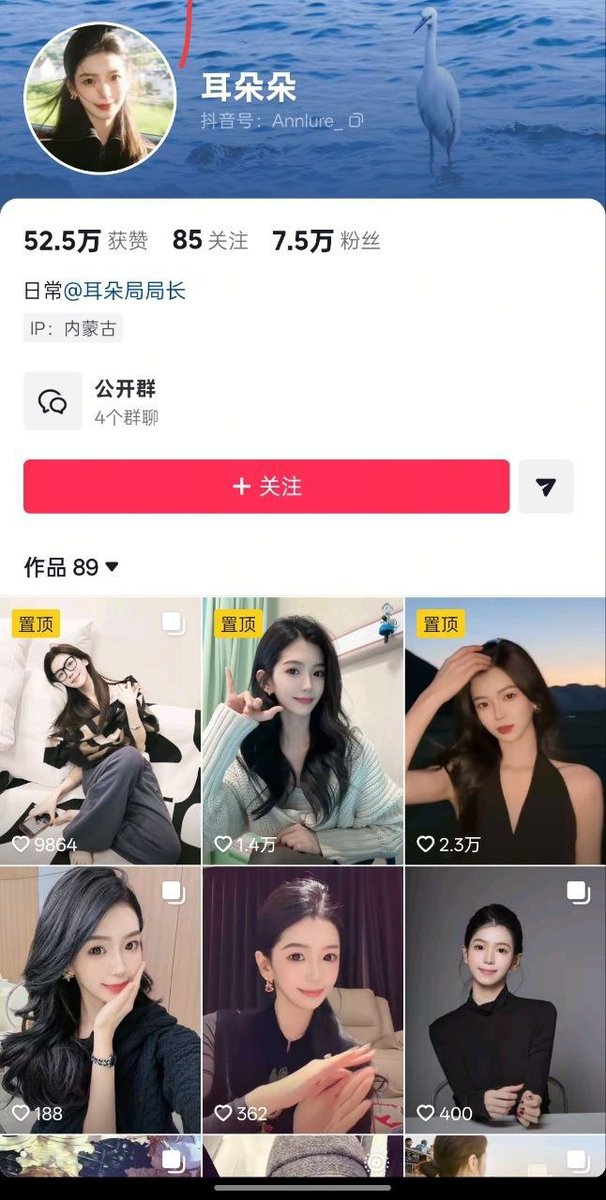Open the send-message arrow button
Viewport: 606px width, 1200px height.
coord(546,486)
